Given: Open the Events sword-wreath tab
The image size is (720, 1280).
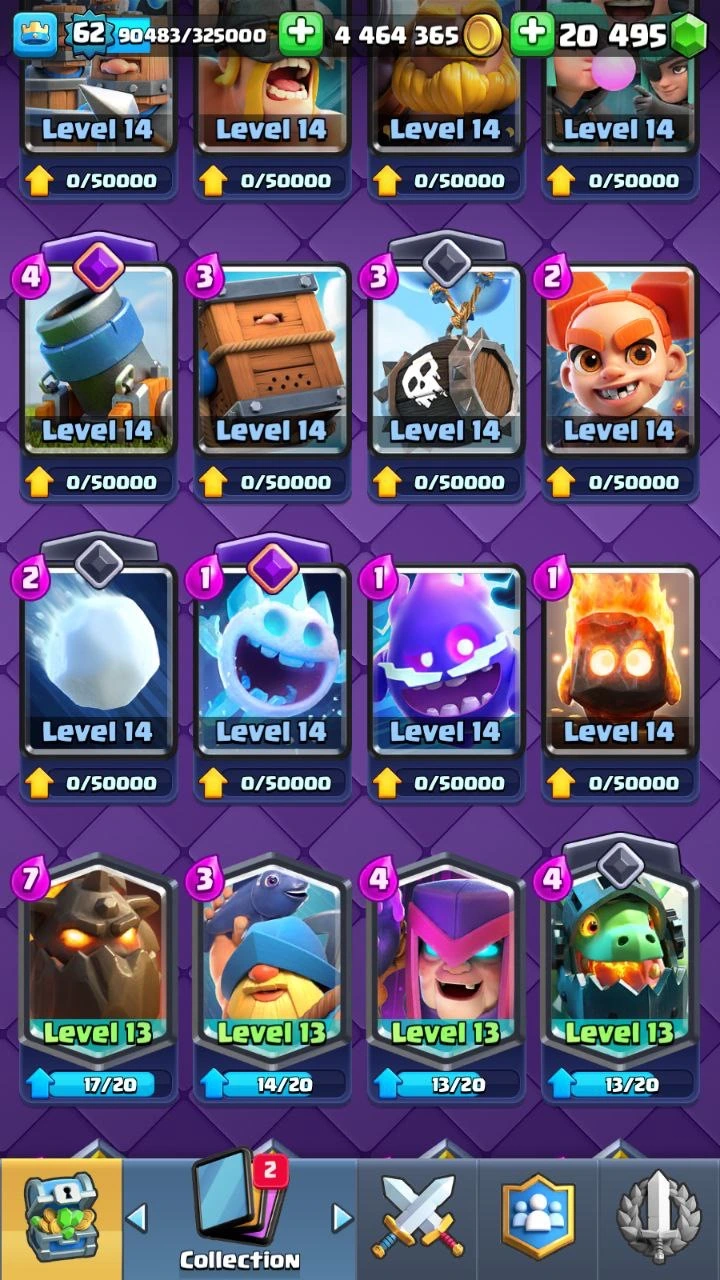Looking at the screenshot, I should click(658, 1218).
